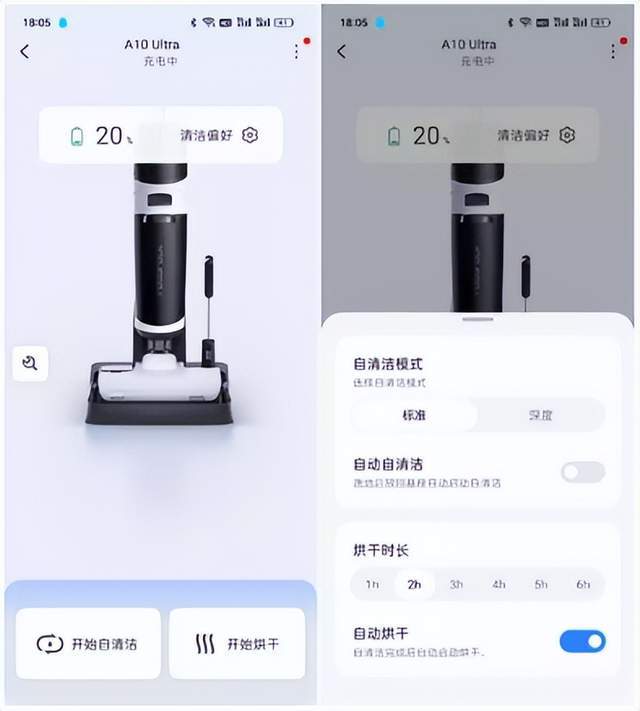Screen dimensions: 640x711
Task: Start drying with 开始烘干
Action: pos(237,643)
